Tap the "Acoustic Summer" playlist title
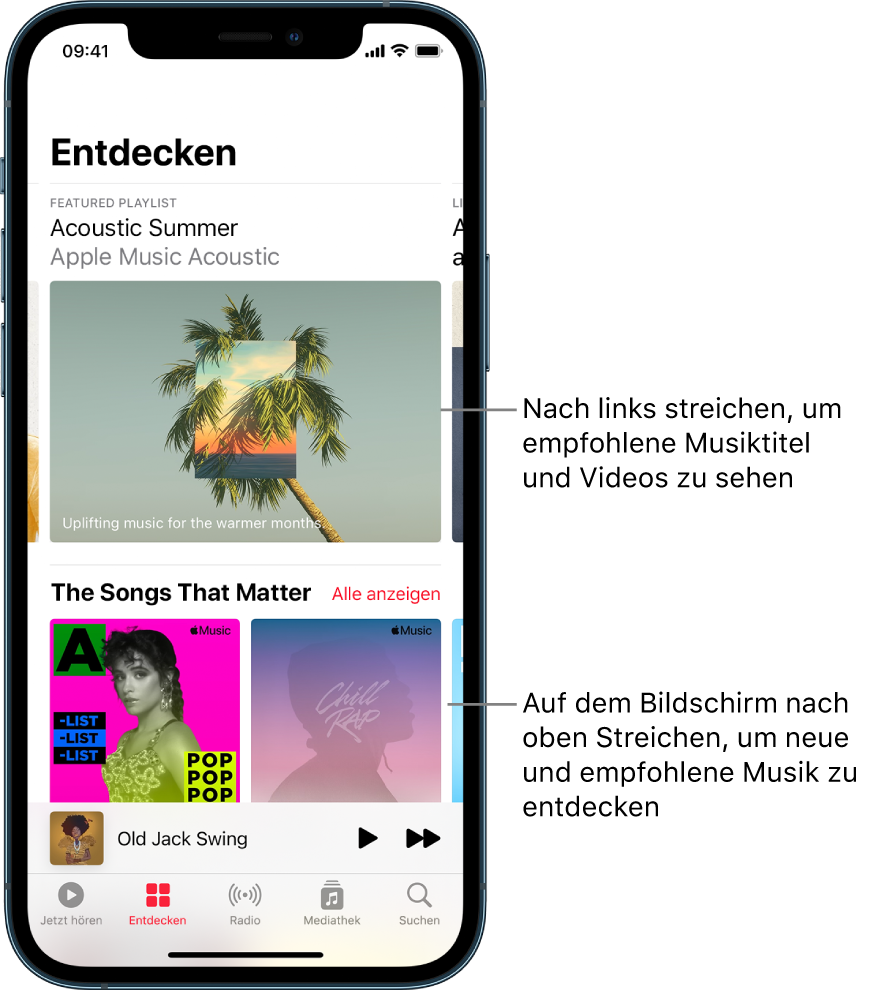Viewport: 870px width, 990px height. pos(143,228)
